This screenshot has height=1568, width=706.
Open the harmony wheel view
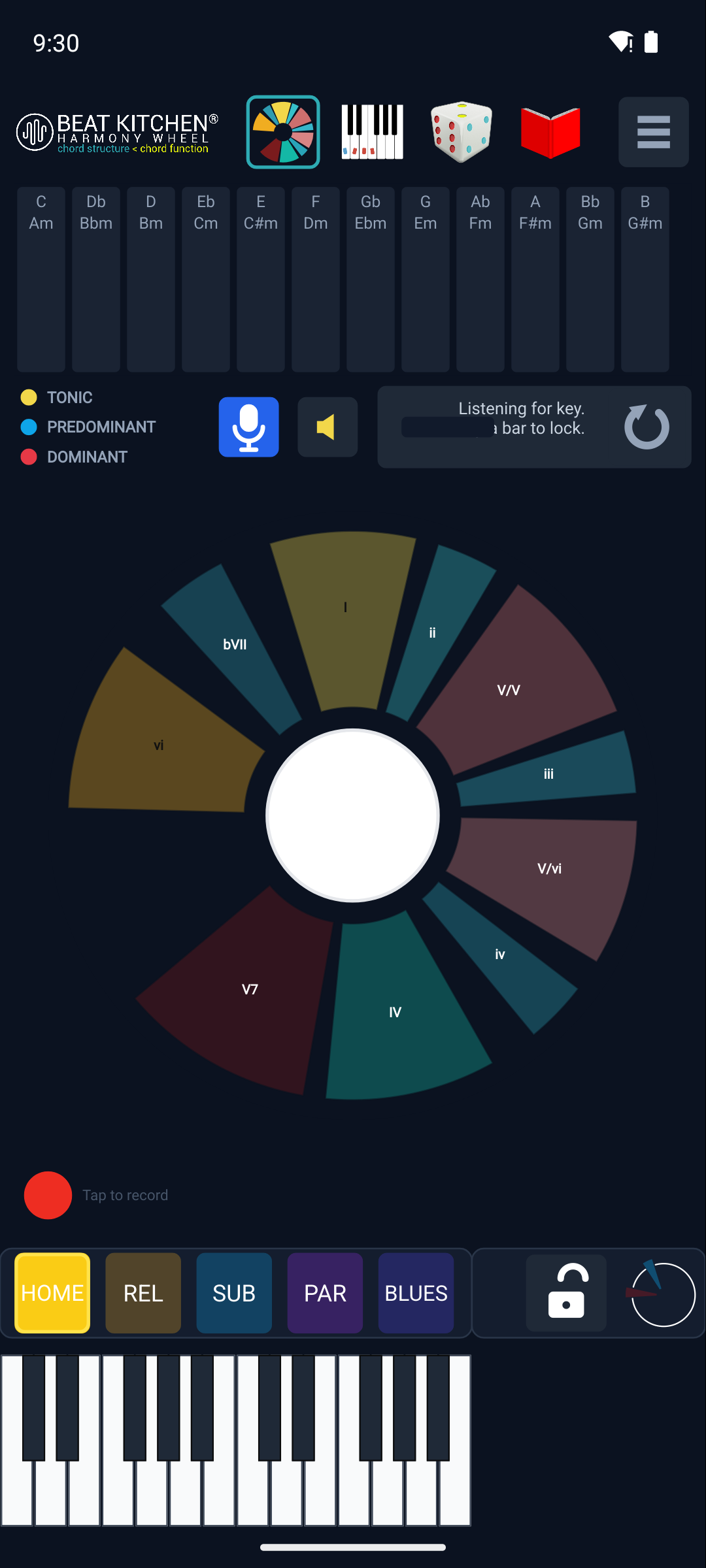coord(283,132)
